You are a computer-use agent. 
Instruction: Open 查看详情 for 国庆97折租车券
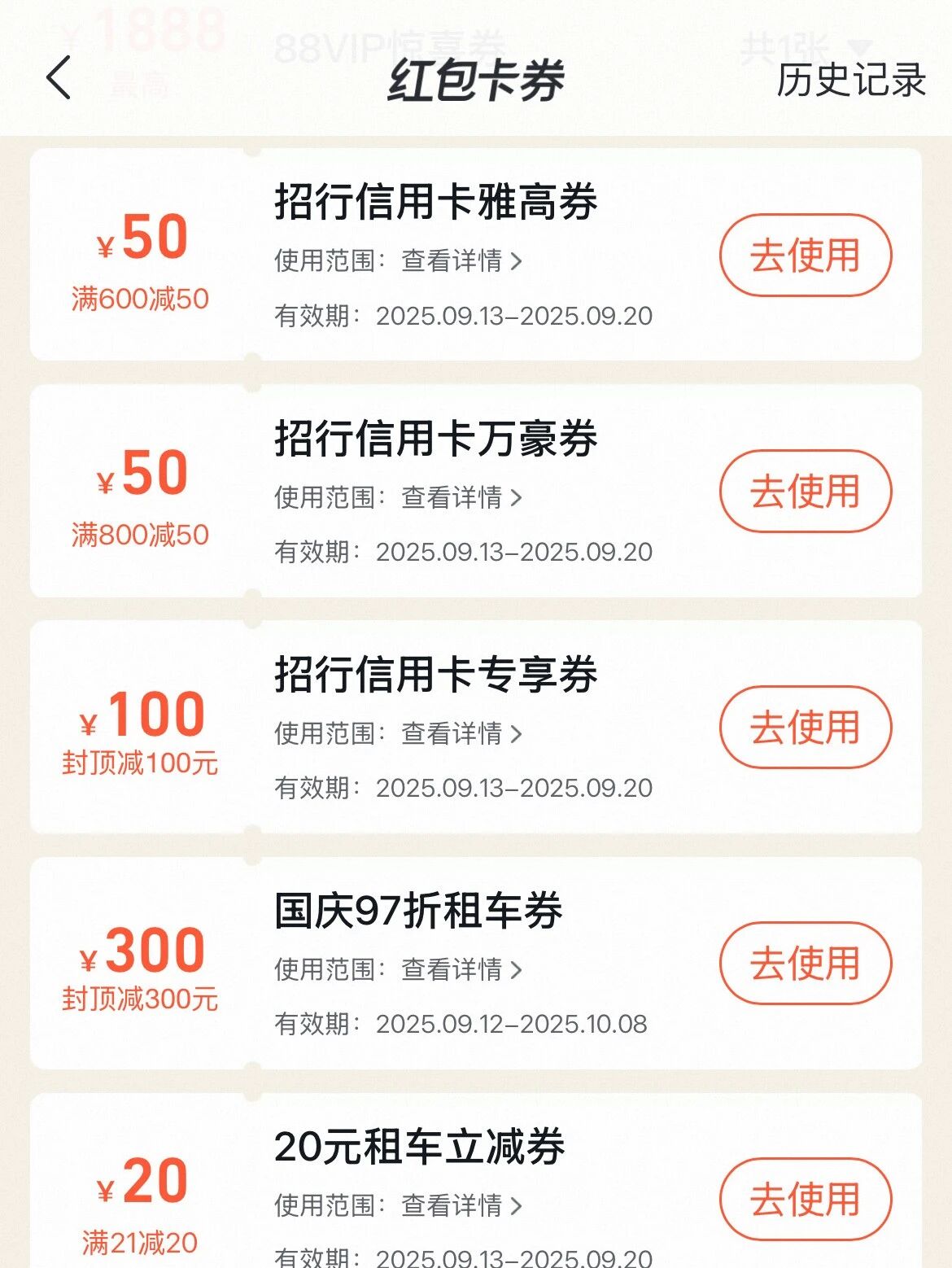(x=461, y=969)
